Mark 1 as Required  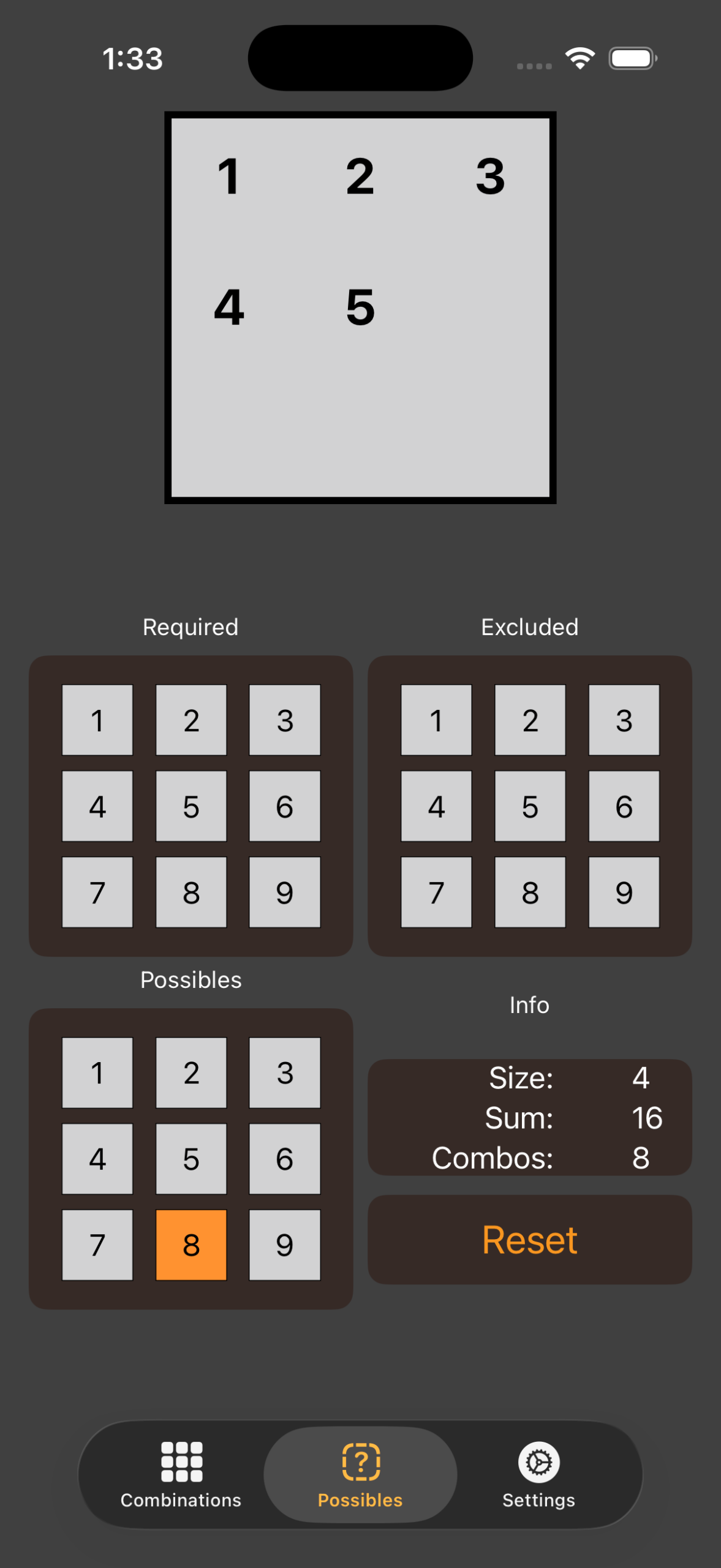point(97,720)
